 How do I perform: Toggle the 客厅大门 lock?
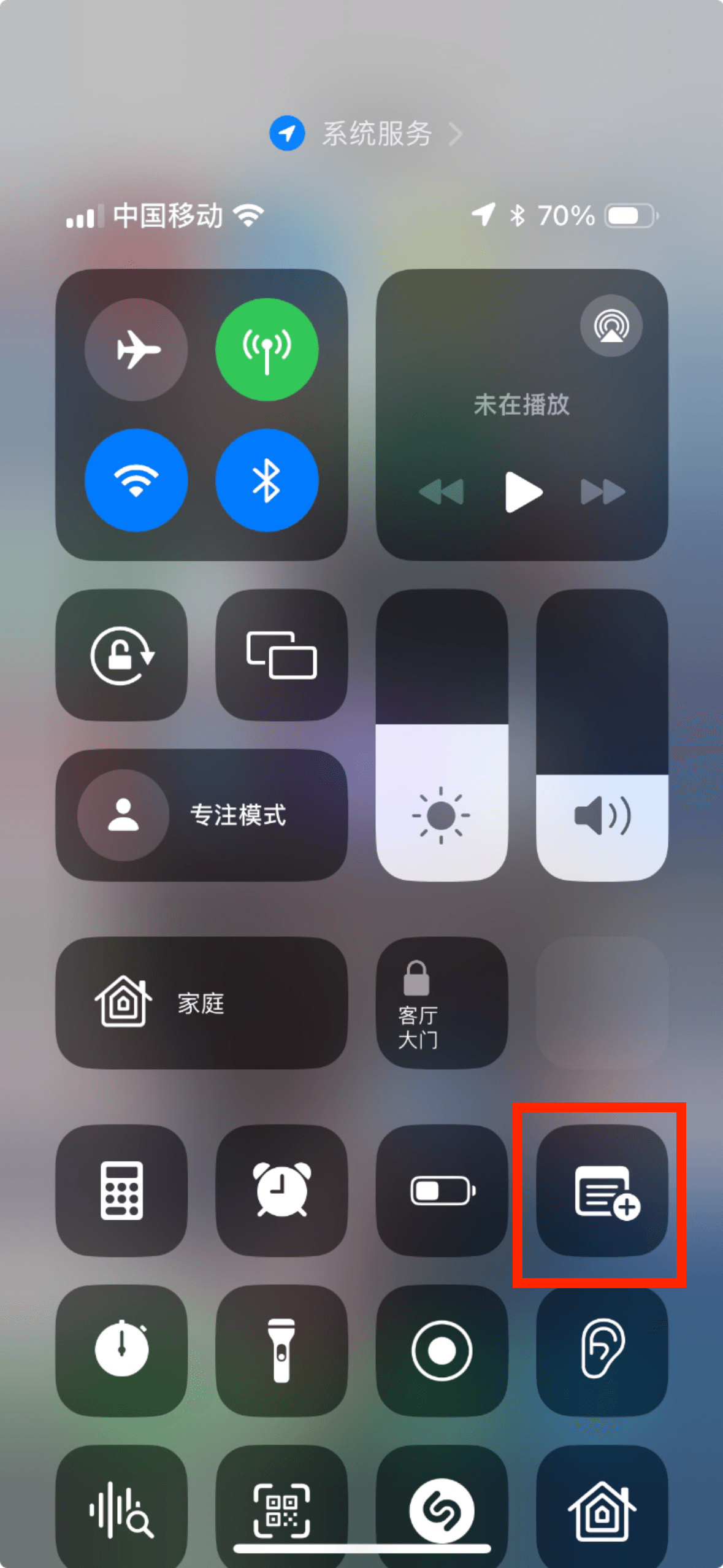442,1003
